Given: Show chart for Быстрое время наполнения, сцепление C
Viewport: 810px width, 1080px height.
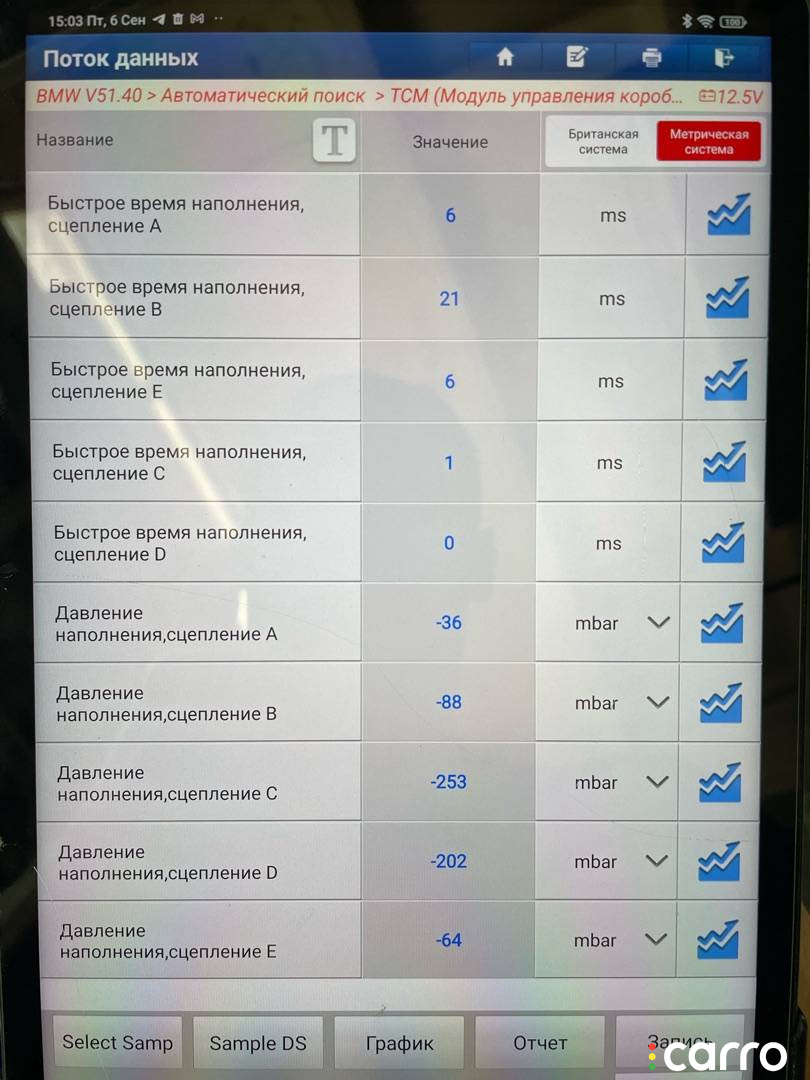Looking at the screenshot, I should [x=724, y=462].
